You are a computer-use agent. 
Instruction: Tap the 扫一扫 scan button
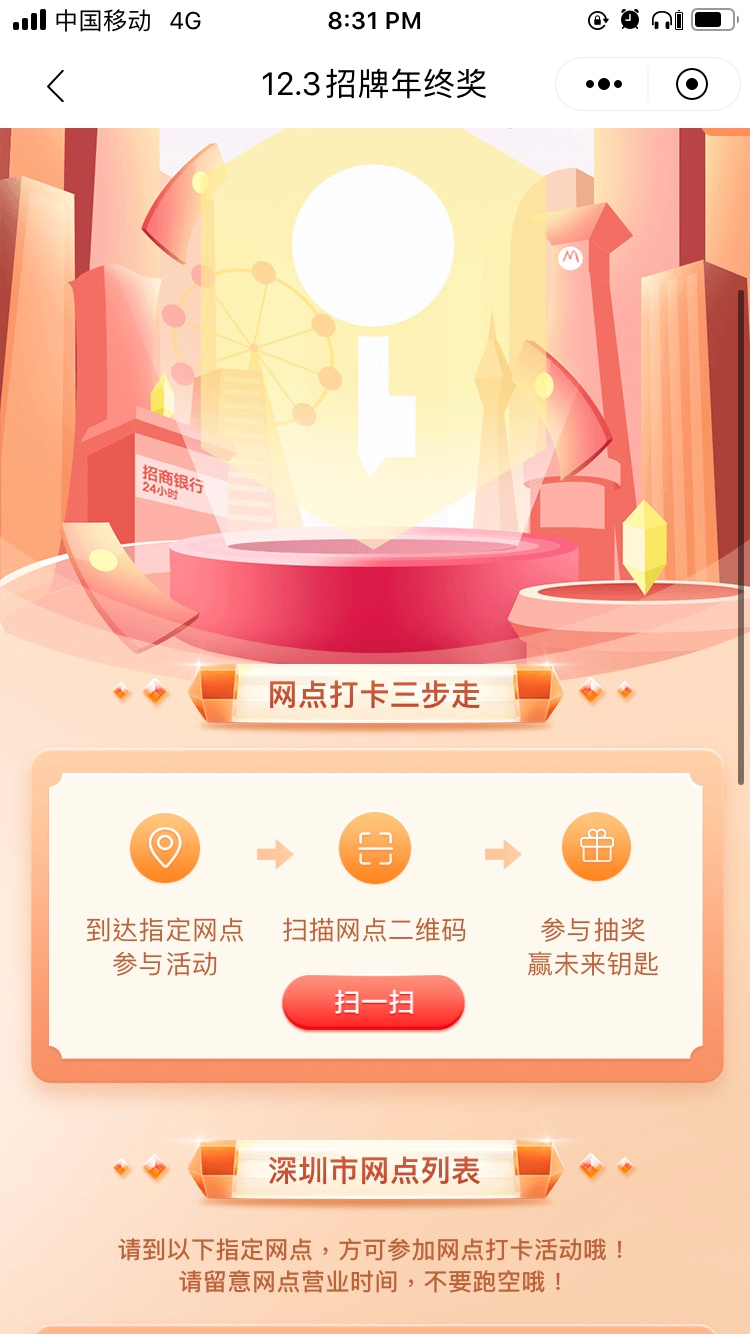pos(374,1002)
